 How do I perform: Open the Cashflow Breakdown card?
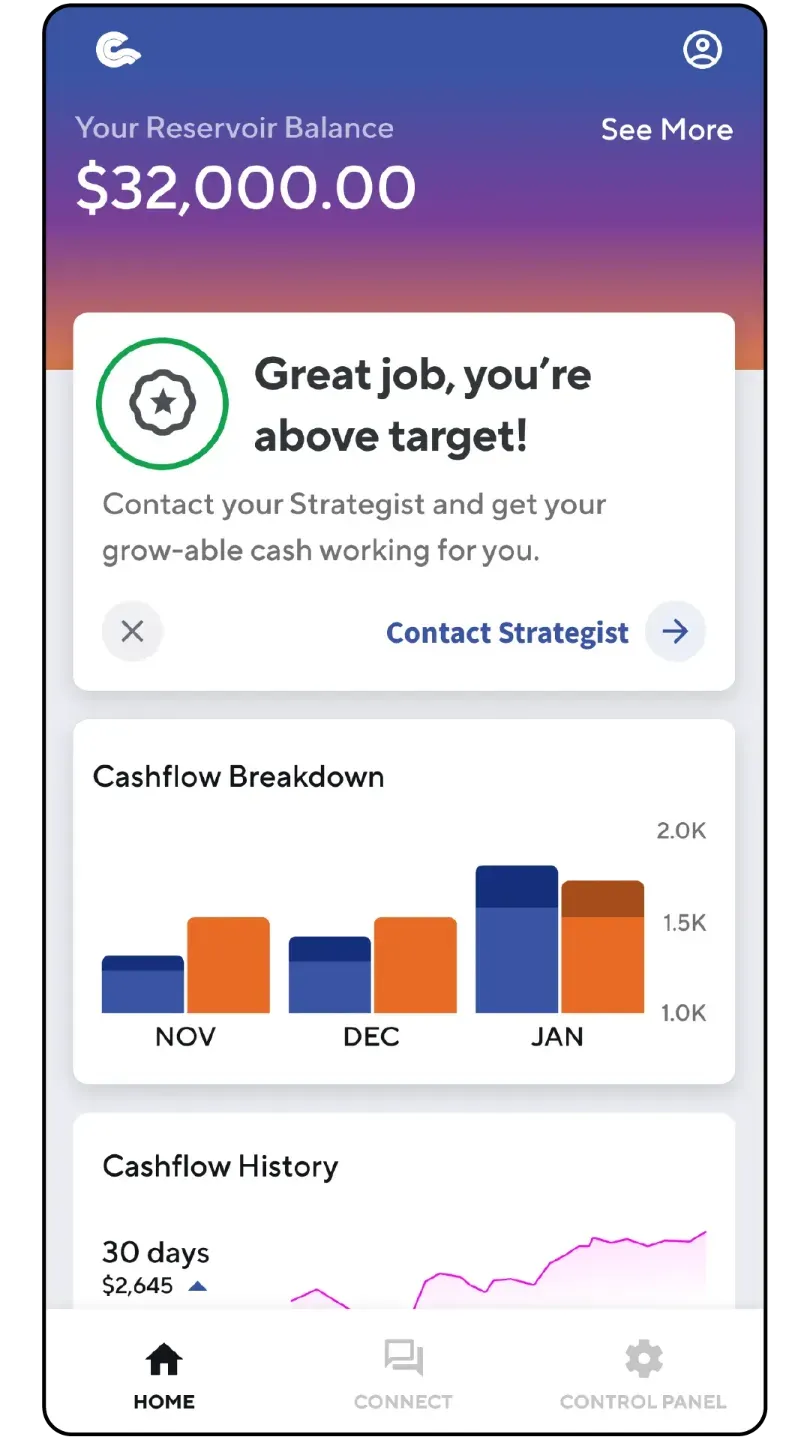click(x=404, y=901)
